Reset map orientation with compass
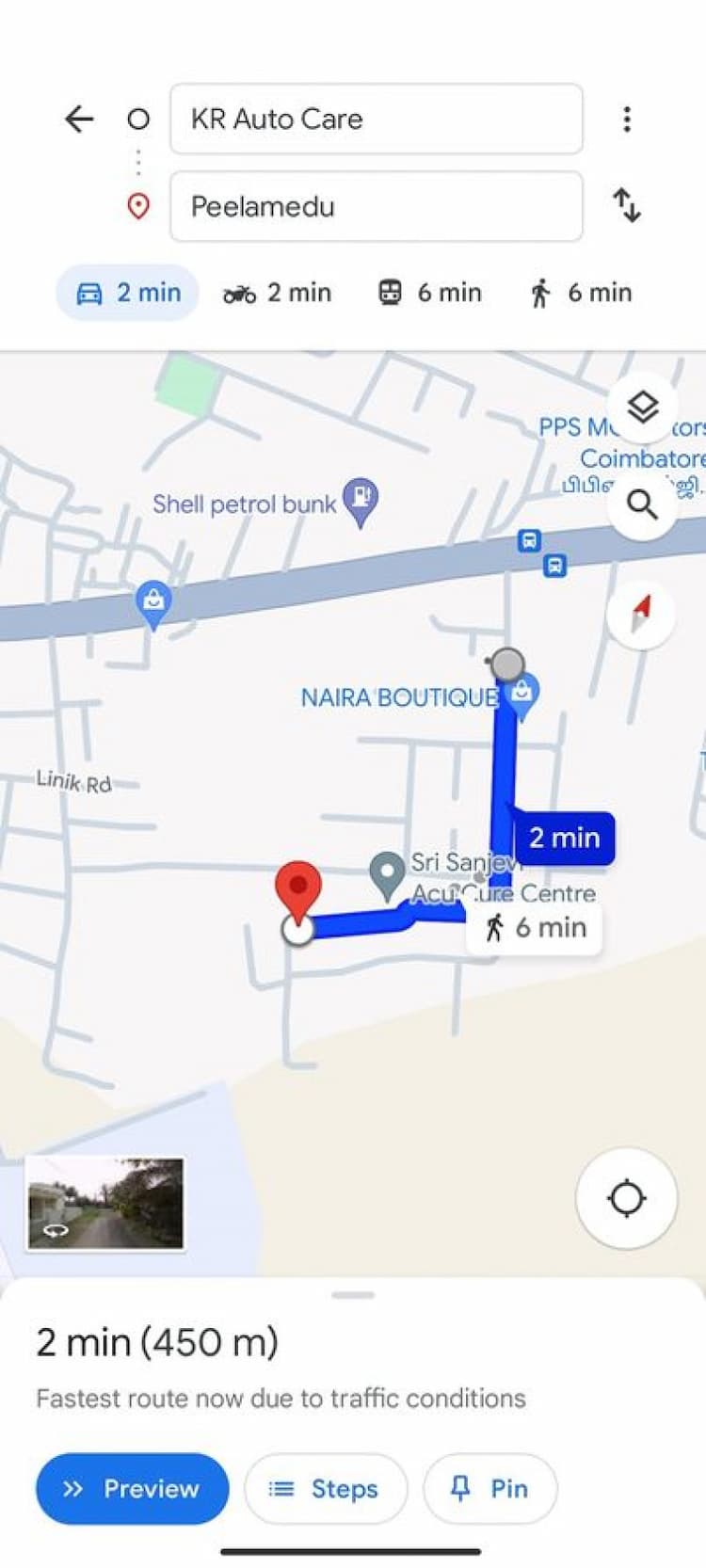The width and height of the screenshot is (706, 1568). point(641,614)
